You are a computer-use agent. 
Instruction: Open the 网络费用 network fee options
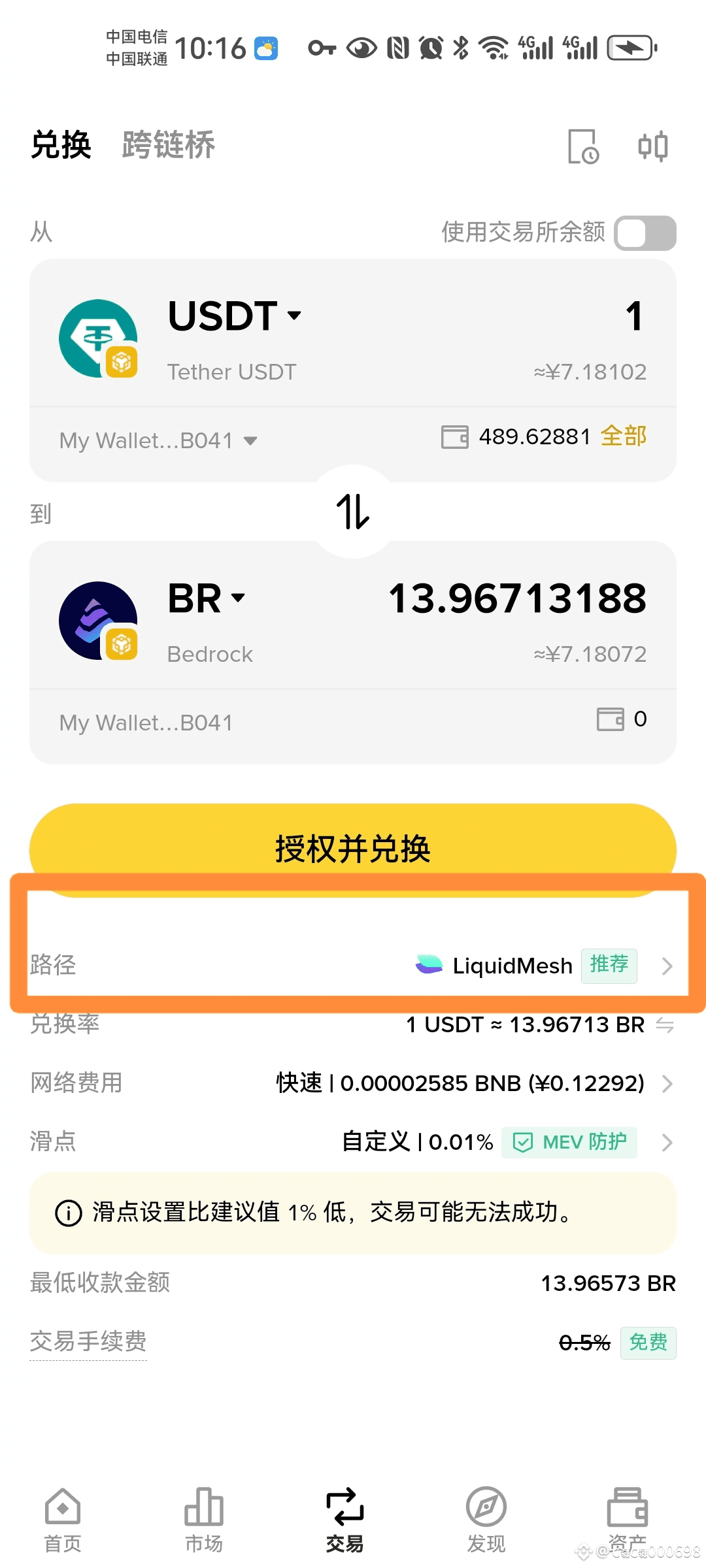click(353, 1083)
